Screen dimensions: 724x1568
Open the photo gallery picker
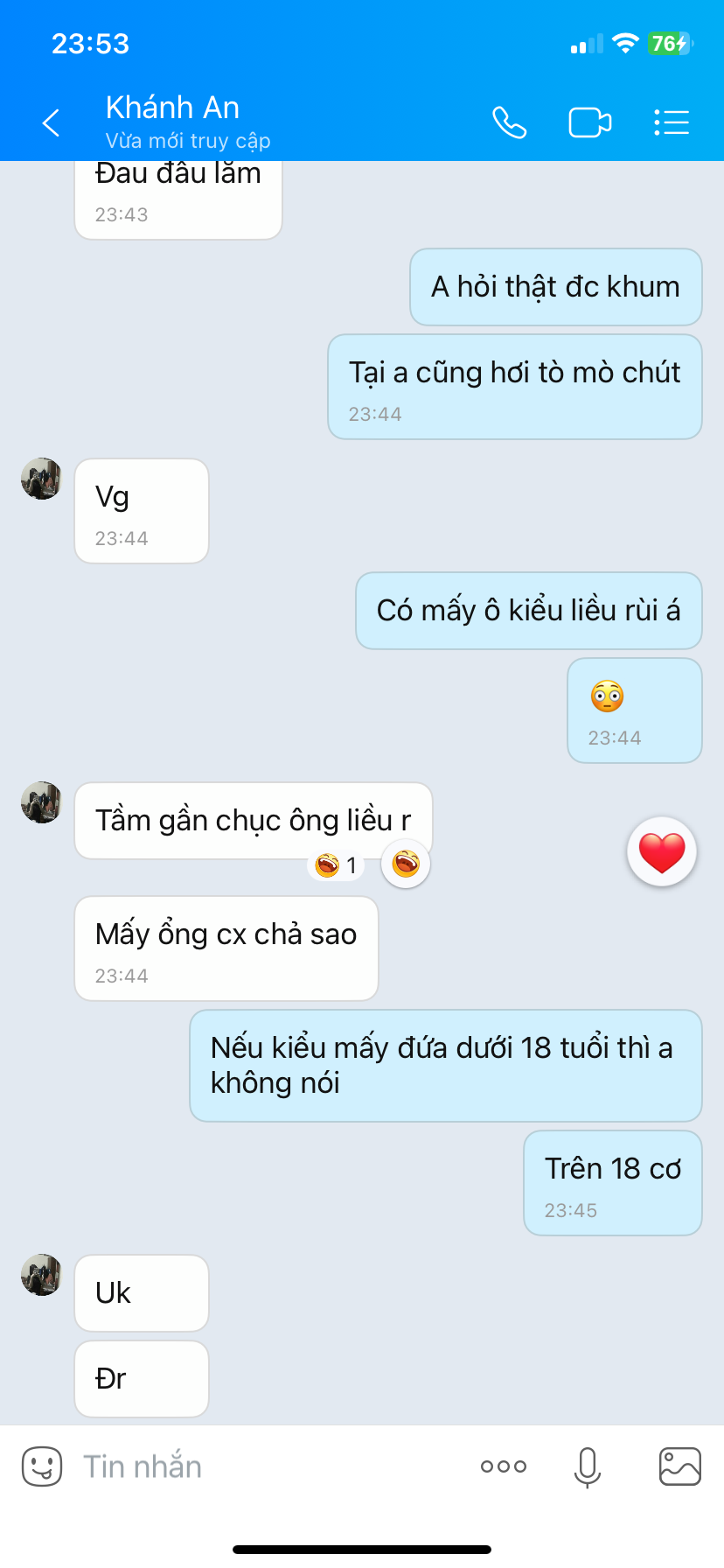click(679, 1466)
